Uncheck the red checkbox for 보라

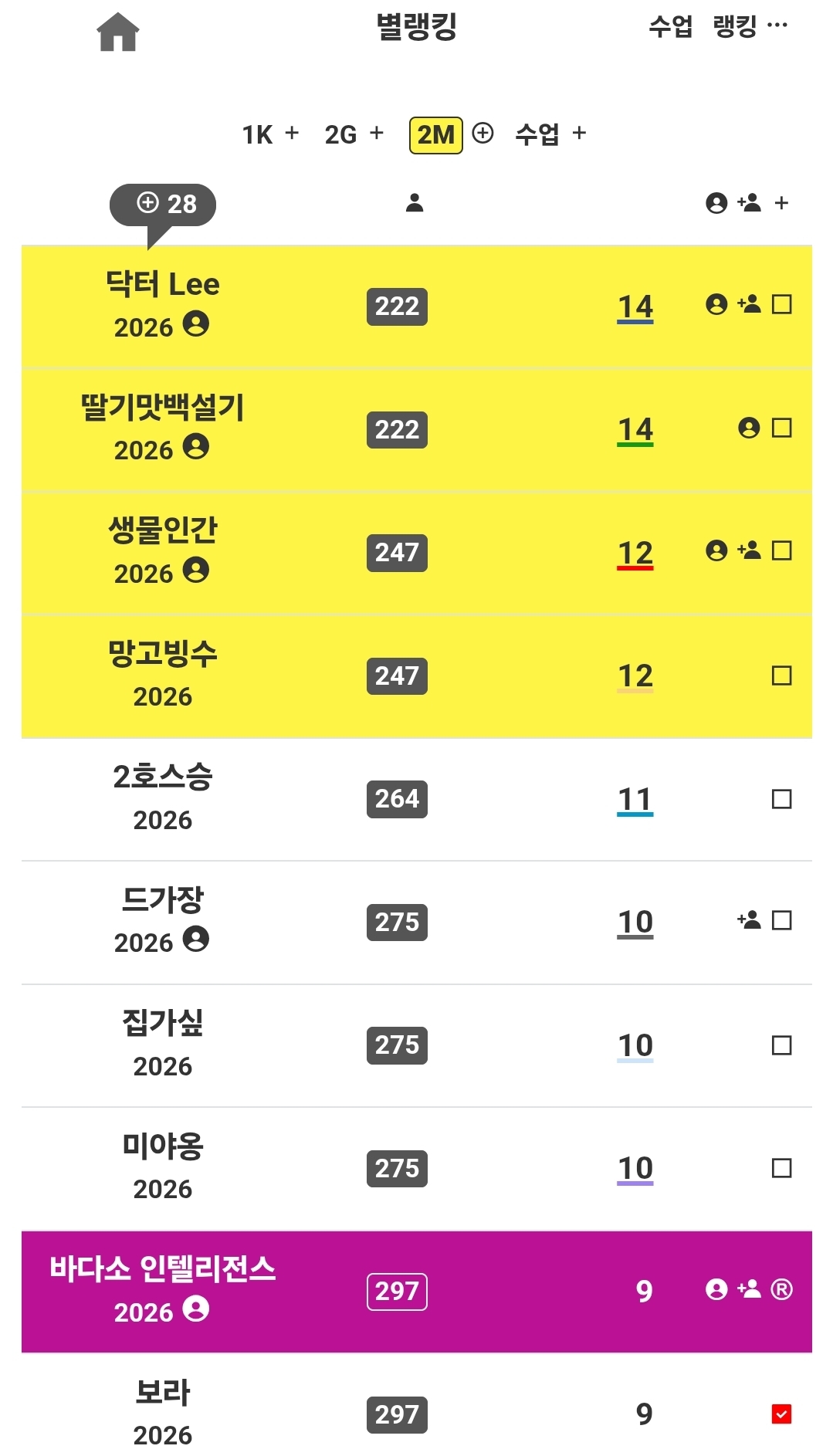point(782,1414)
